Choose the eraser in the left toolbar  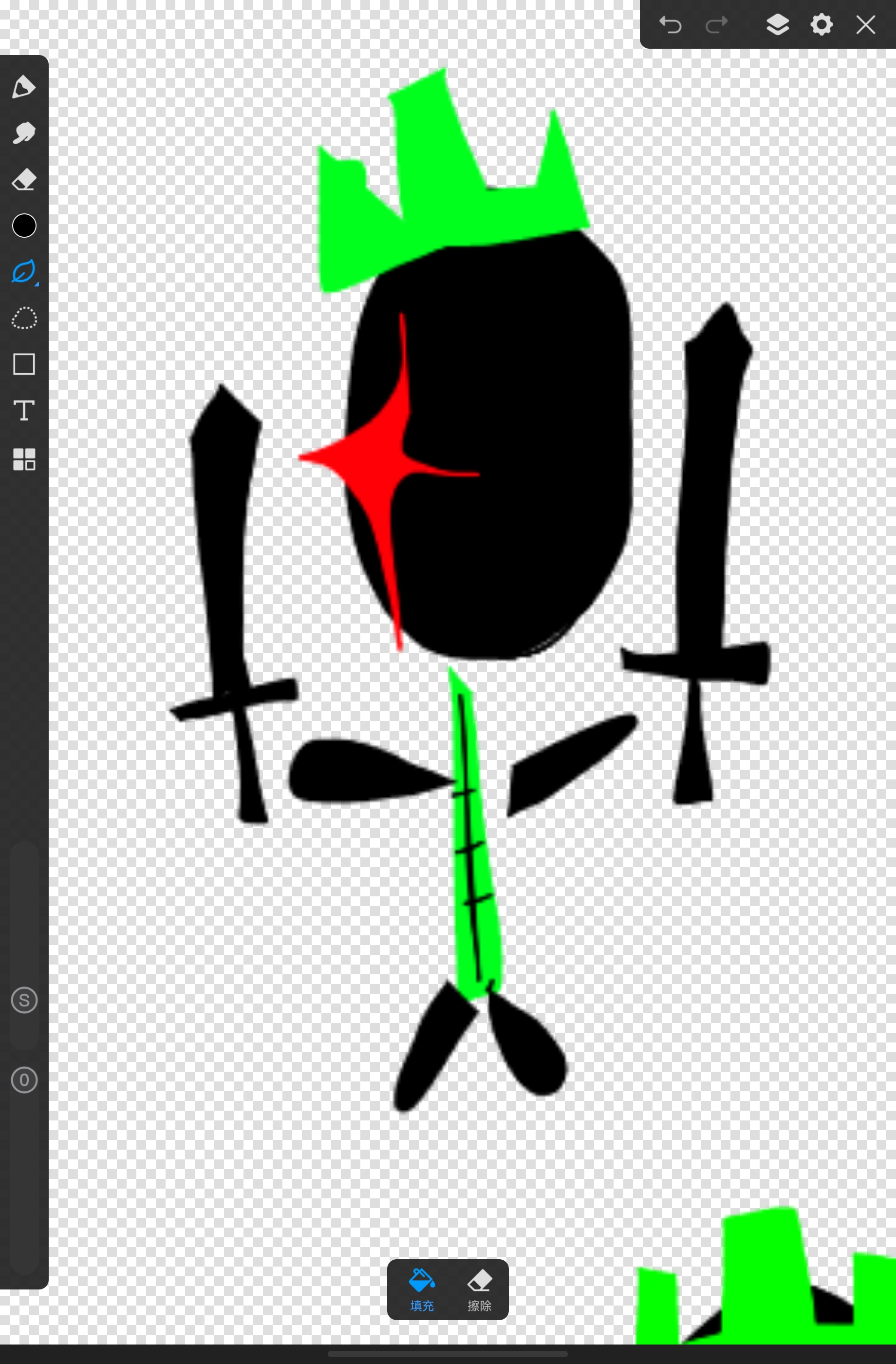23,179
